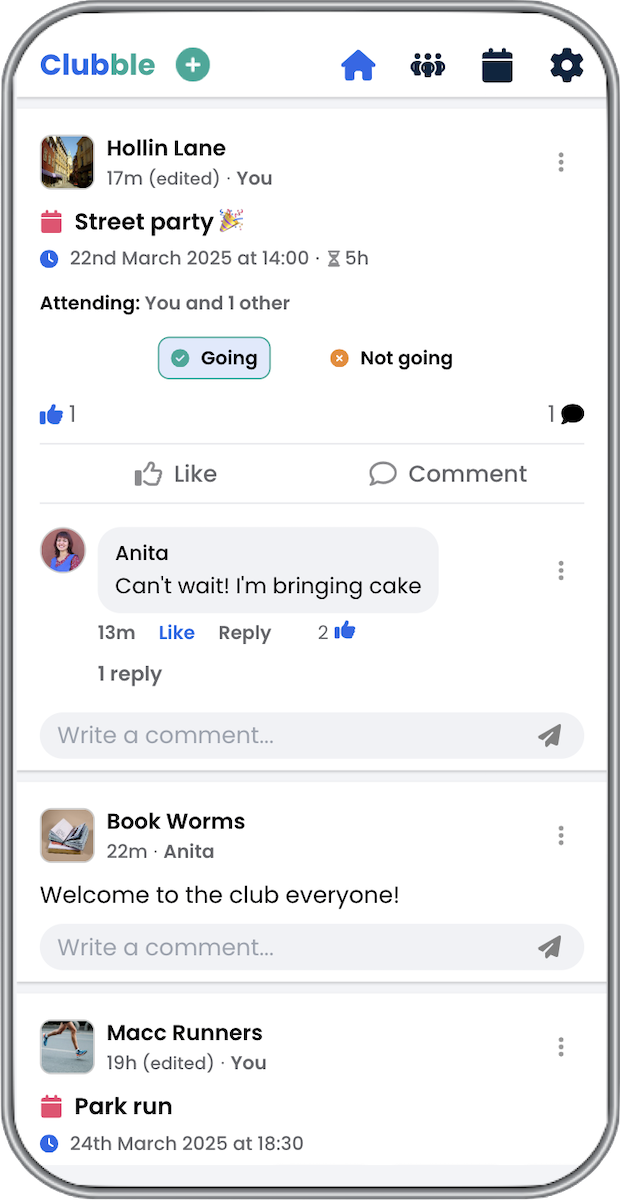Focus comment field under Book Worms post

click(x=280, y=947)
